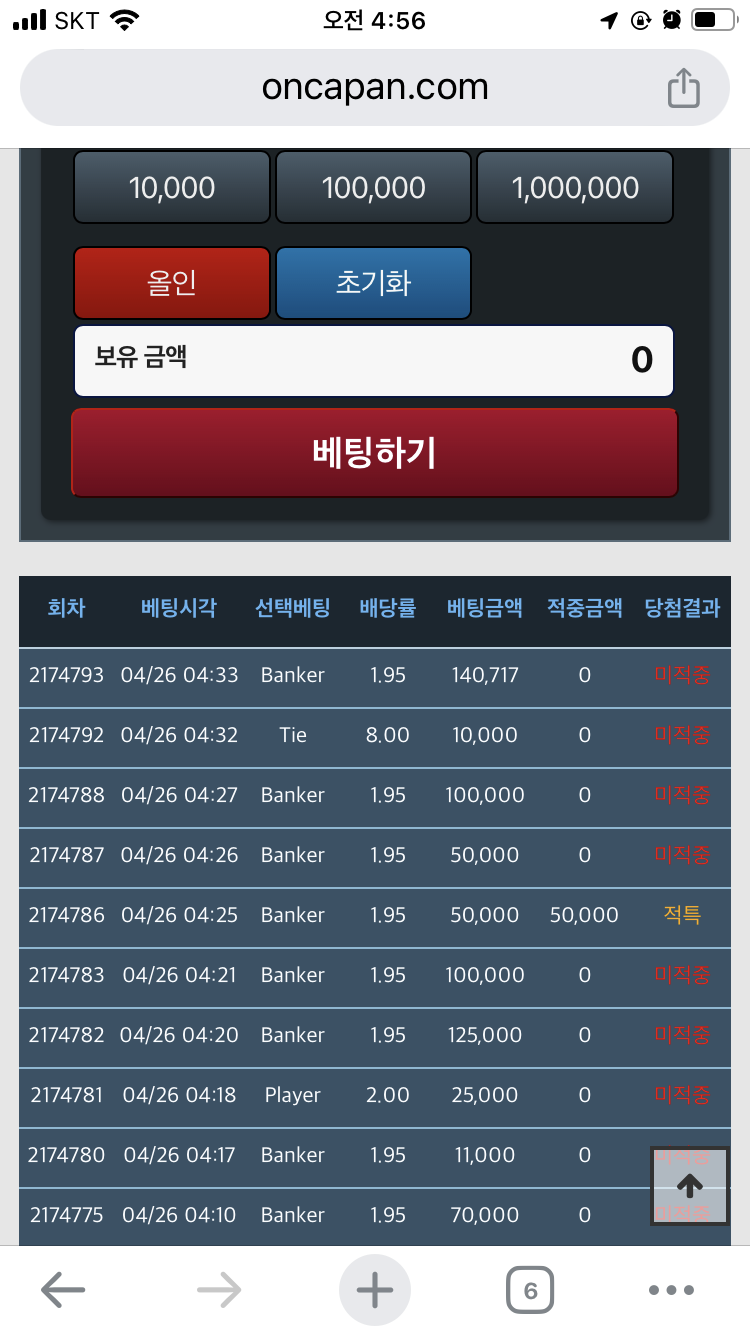Share this page from the address bar
This screenshot has width=750, height=1334.
click(x=684, y=88)
